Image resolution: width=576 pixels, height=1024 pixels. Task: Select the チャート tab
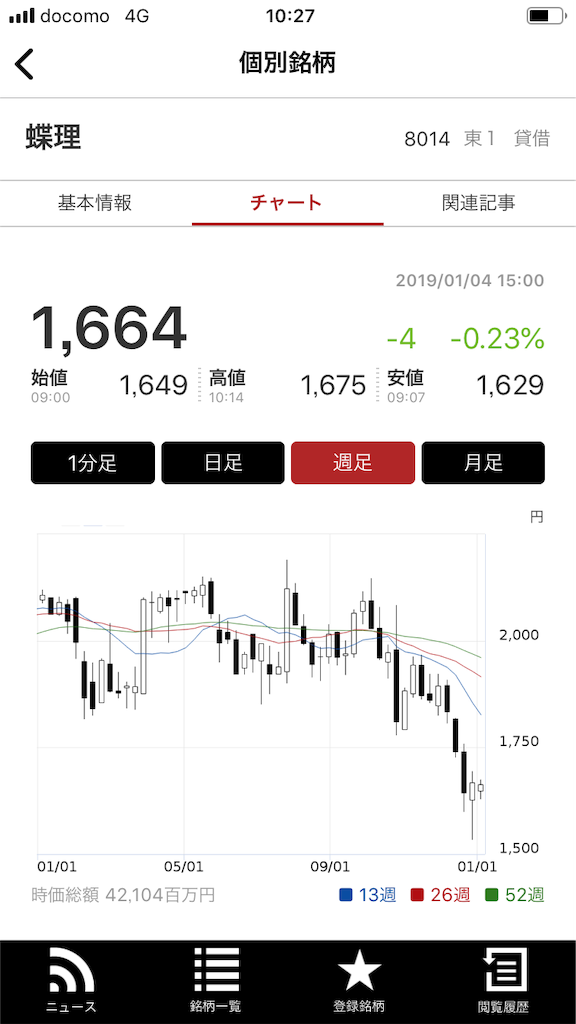pos(287,203)
